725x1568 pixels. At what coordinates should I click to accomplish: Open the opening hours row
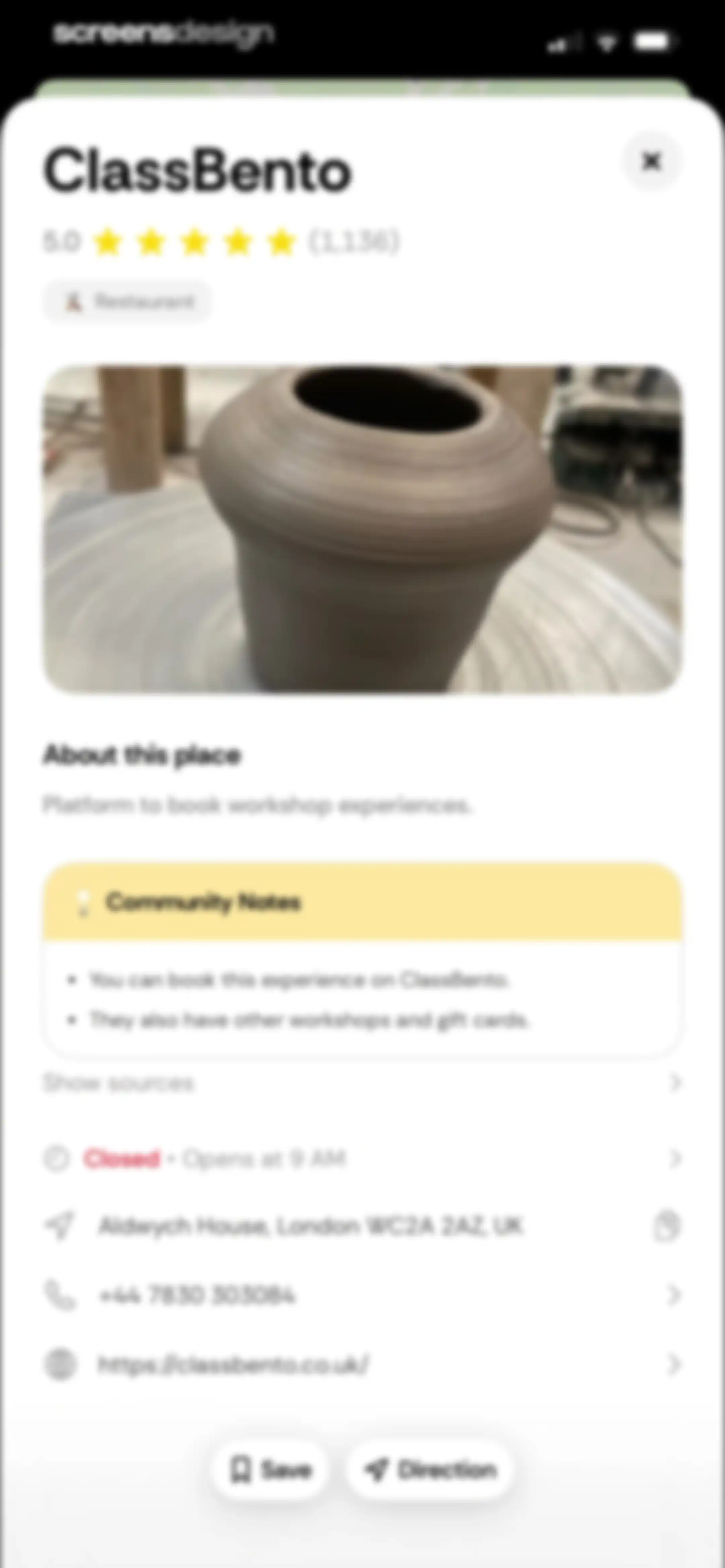[363, 1158]
